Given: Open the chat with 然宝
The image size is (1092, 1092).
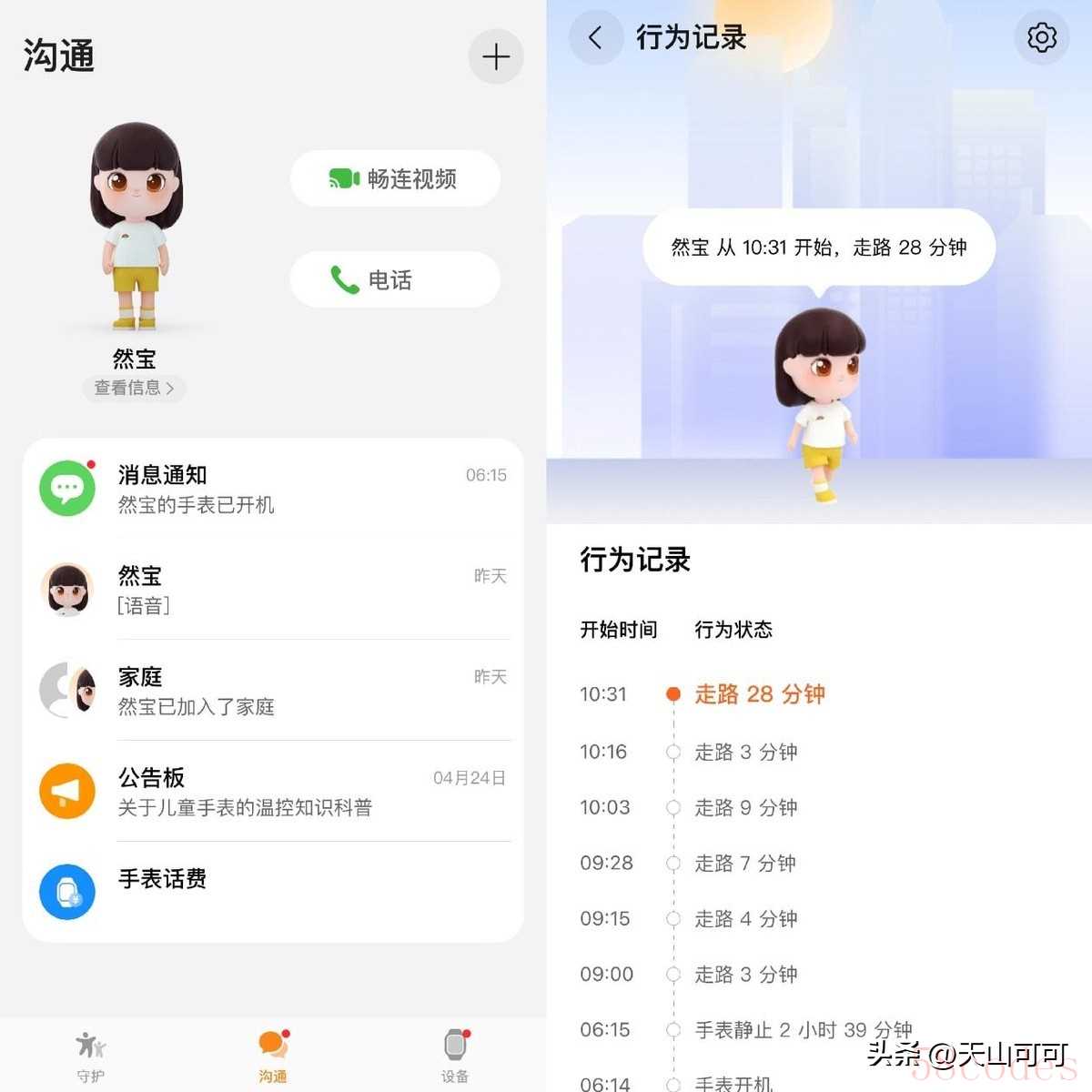Looking at the screenshot, I should click(x=273, y=590).
